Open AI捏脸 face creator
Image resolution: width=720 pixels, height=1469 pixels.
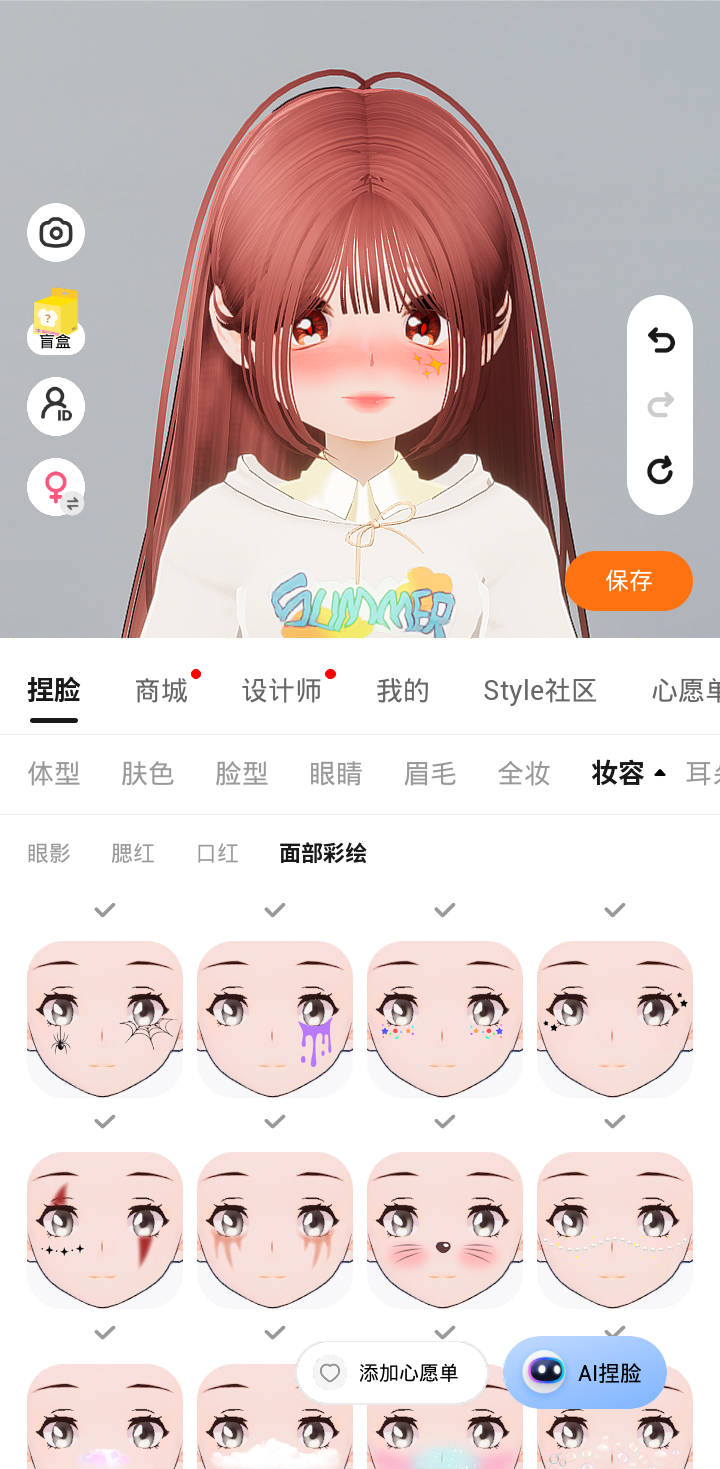(585, 1373)
